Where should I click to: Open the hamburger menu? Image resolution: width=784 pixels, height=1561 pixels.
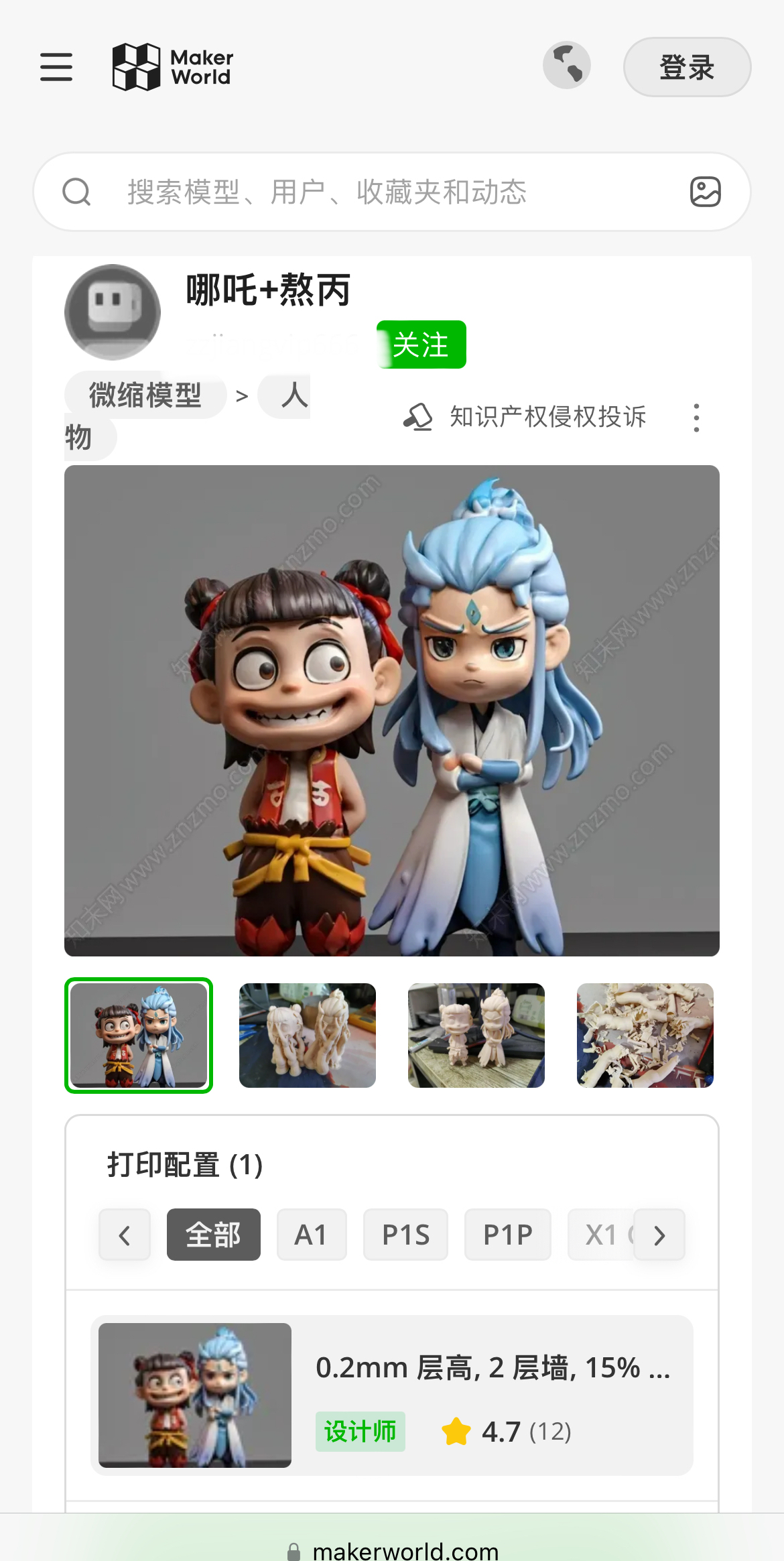coord(56,67)
